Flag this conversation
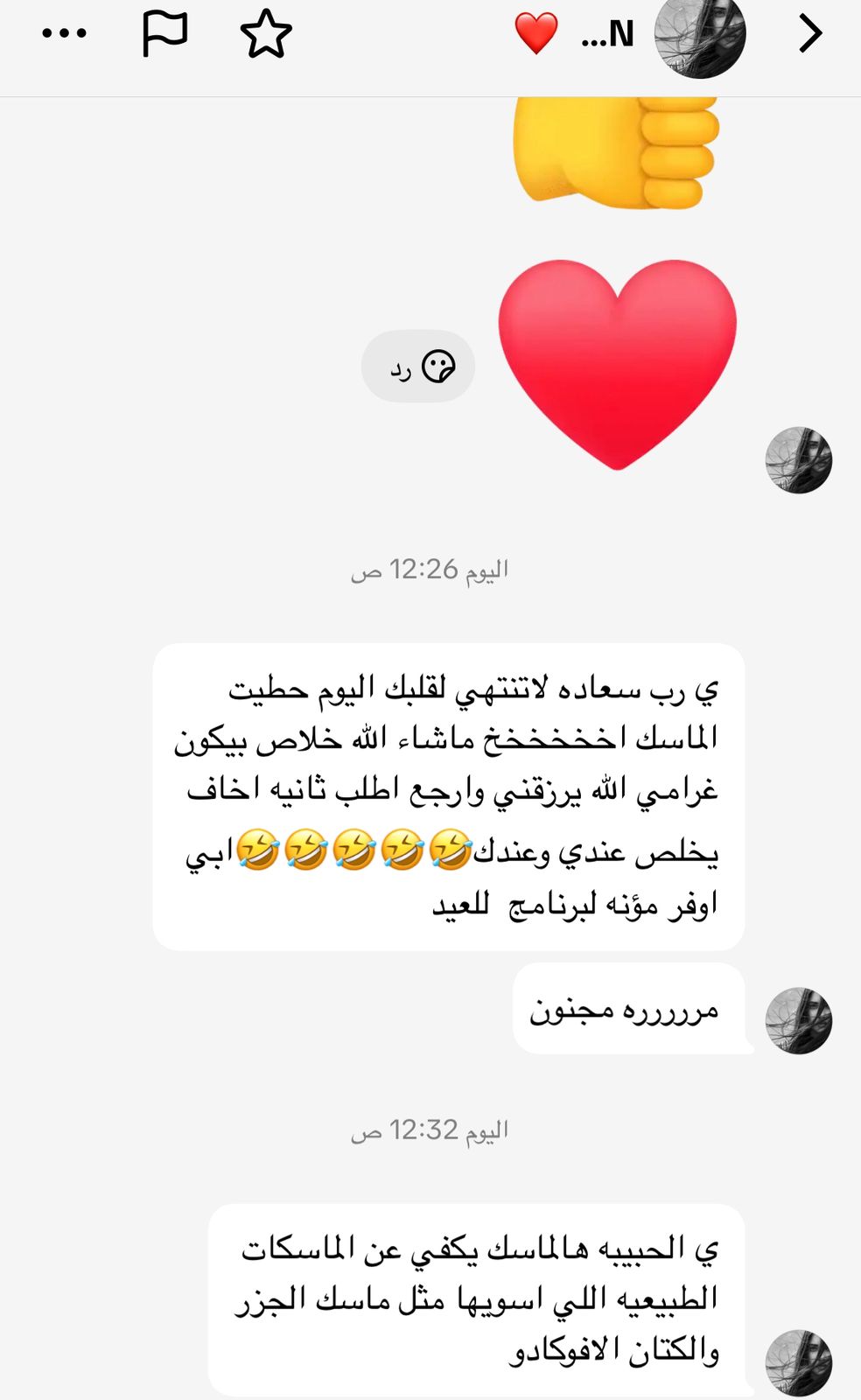The image size is (861, 1400). pyautogui.click(x=164, y=34)
